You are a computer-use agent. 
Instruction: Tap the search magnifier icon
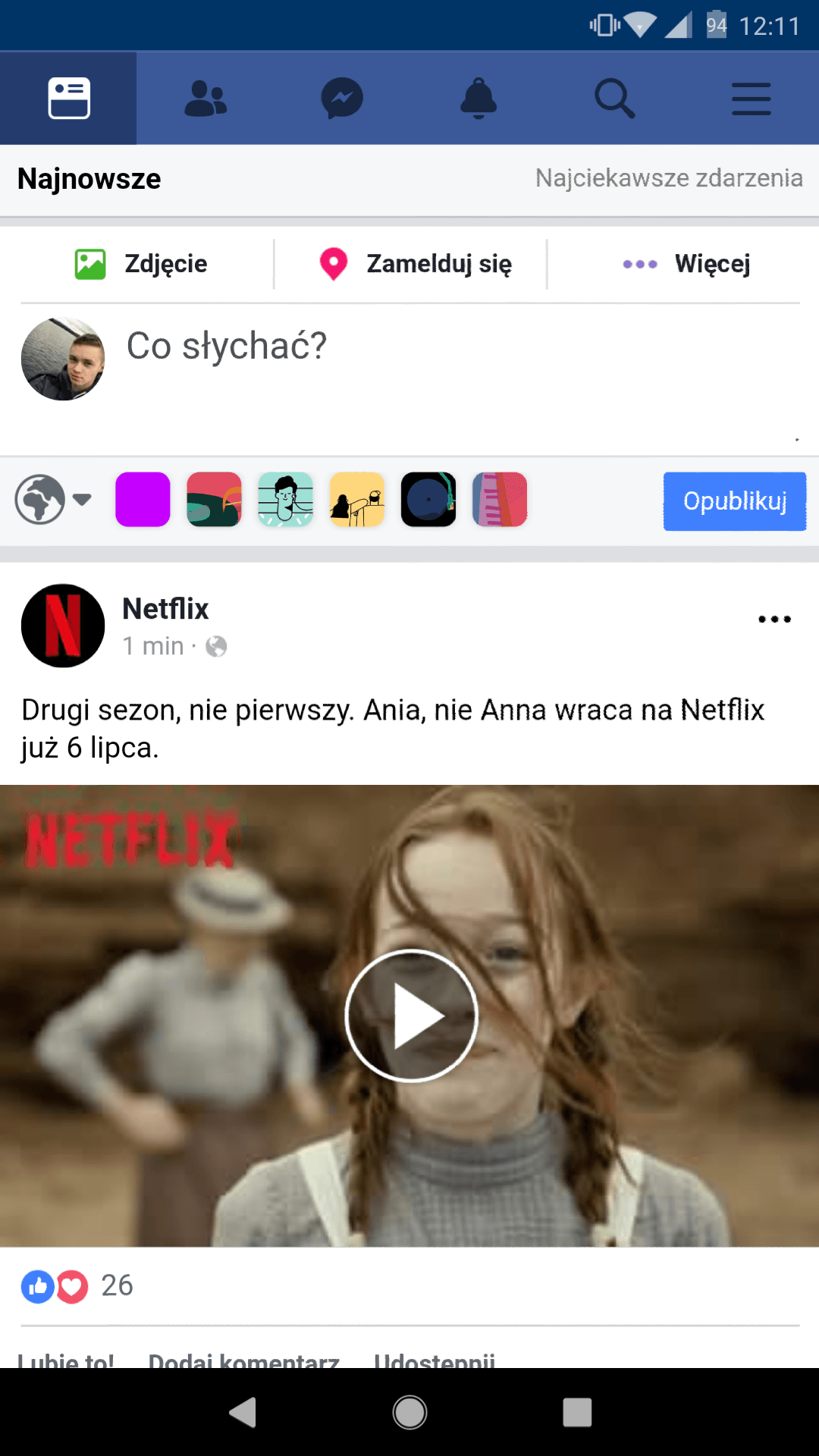615,99
